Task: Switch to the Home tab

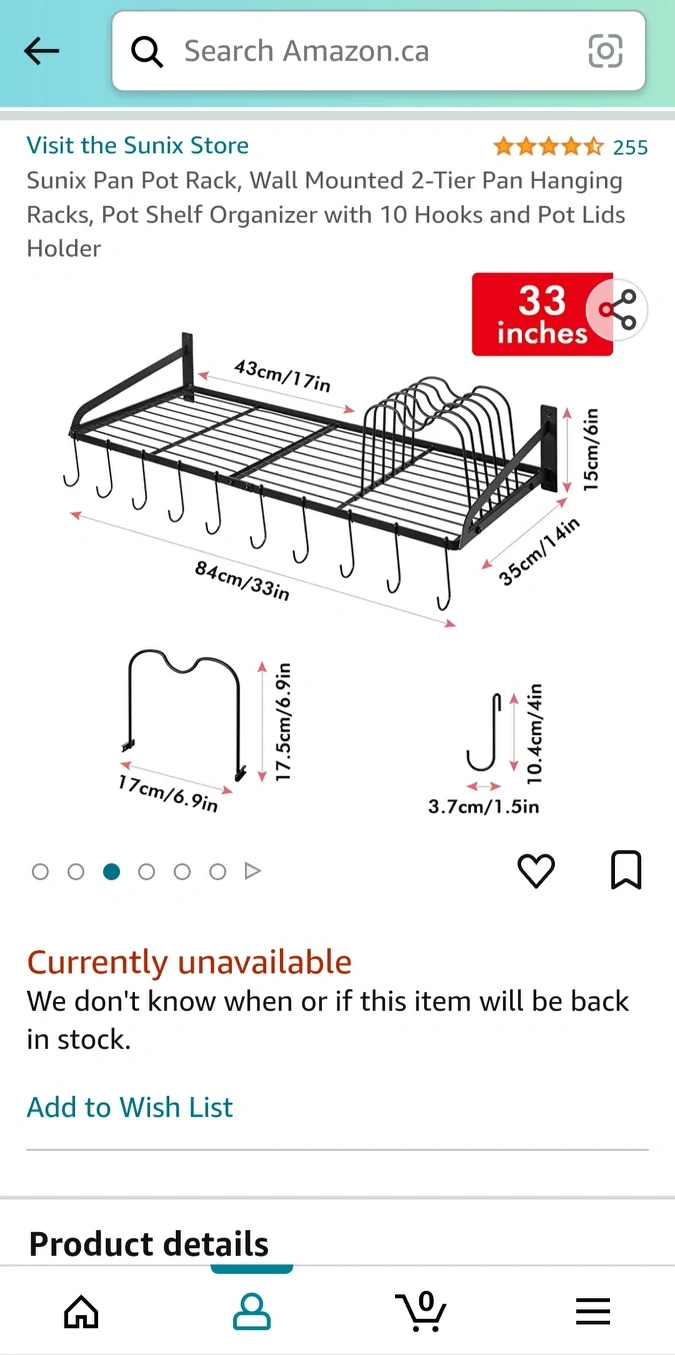Action: [x=81, y=1311]
